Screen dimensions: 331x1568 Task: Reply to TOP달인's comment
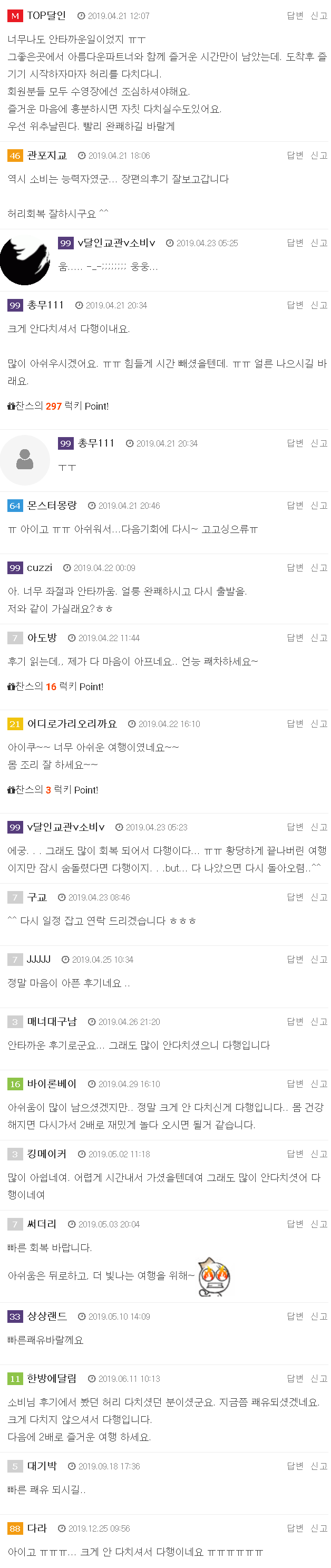[x=295, y=16]
